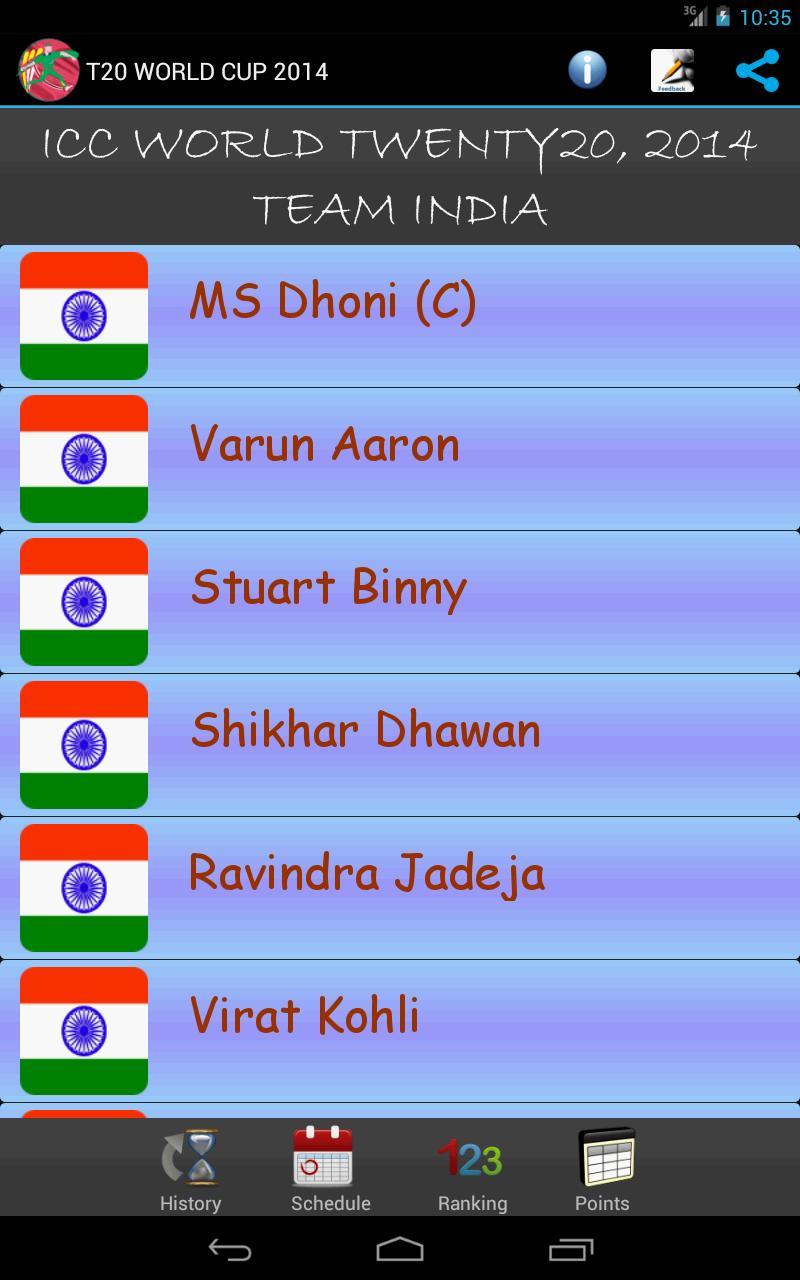
Task: Share the app via share icon
Action: coord(757,71)
